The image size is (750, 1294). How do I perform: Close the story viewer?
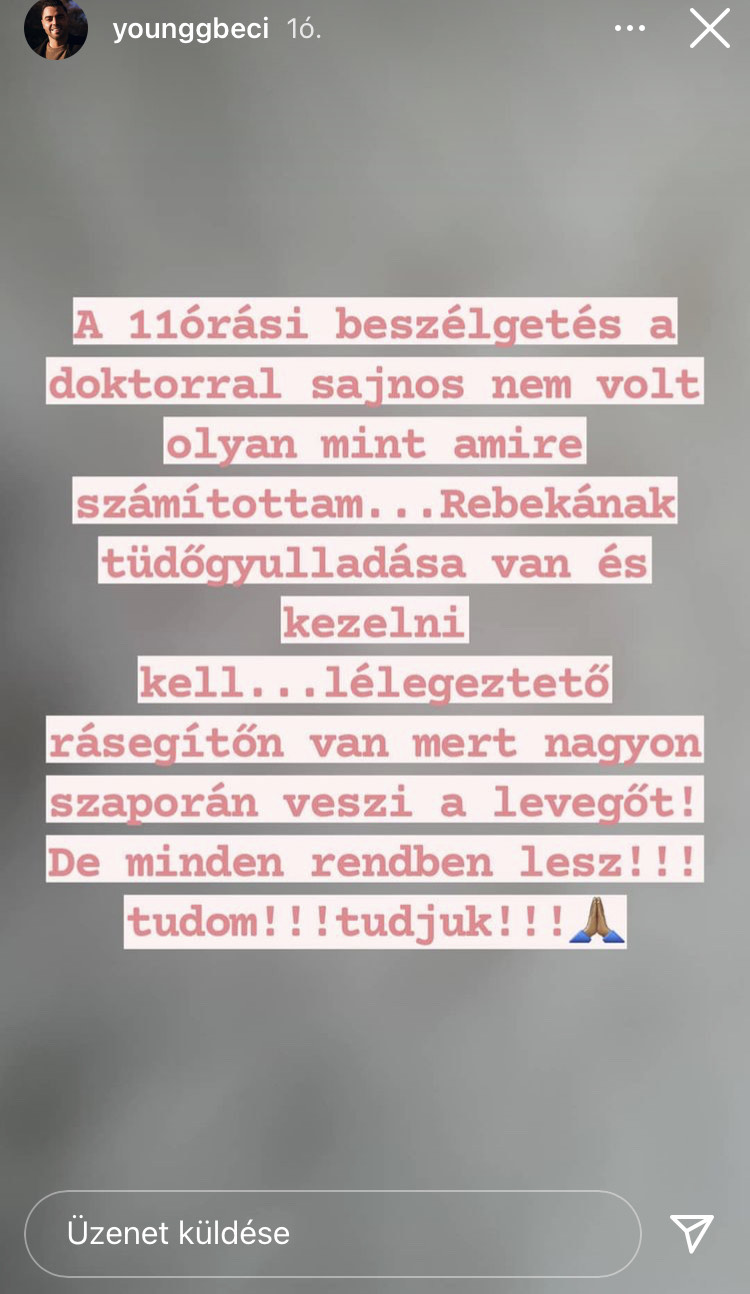[x=709, y=29]
